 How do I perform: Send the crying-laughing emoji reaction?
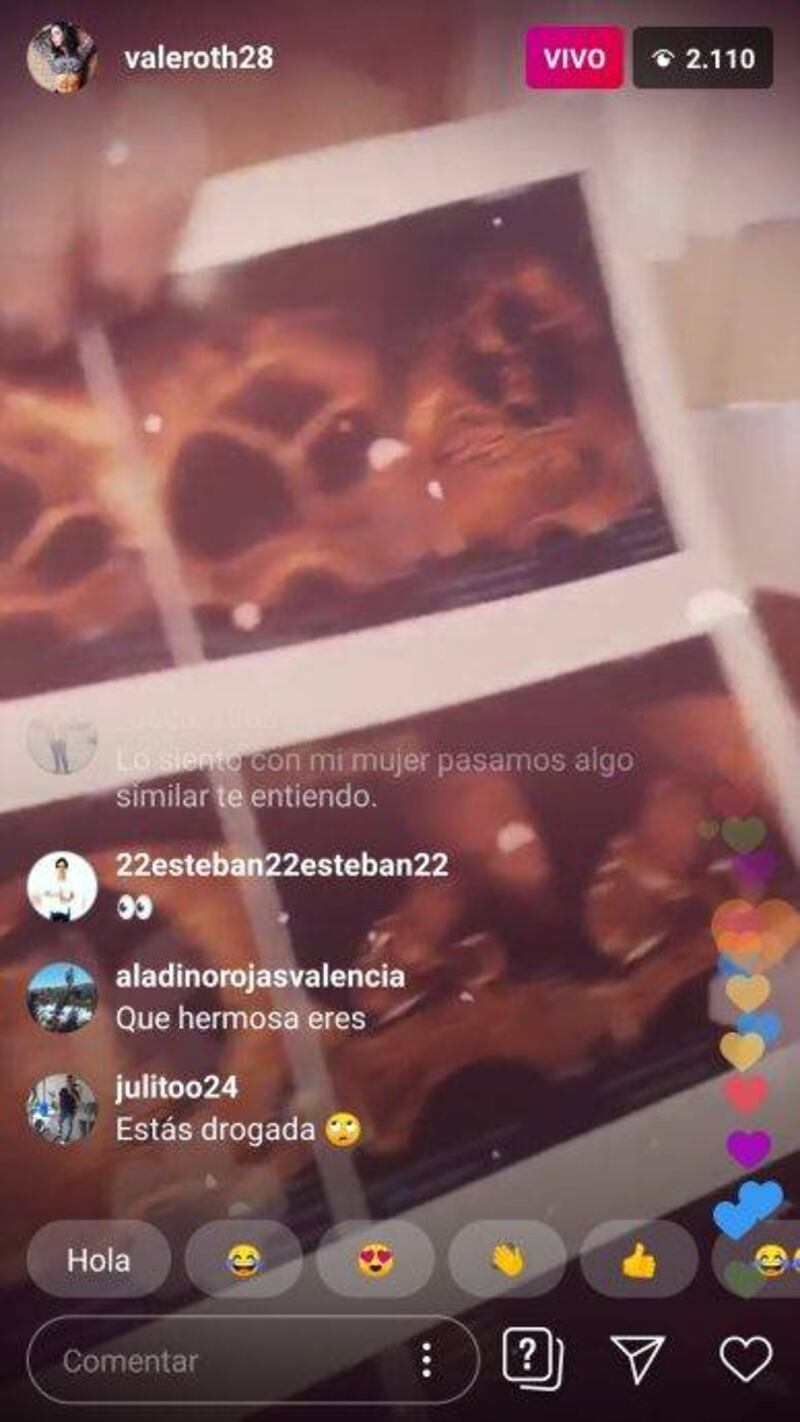[243, 1260]
